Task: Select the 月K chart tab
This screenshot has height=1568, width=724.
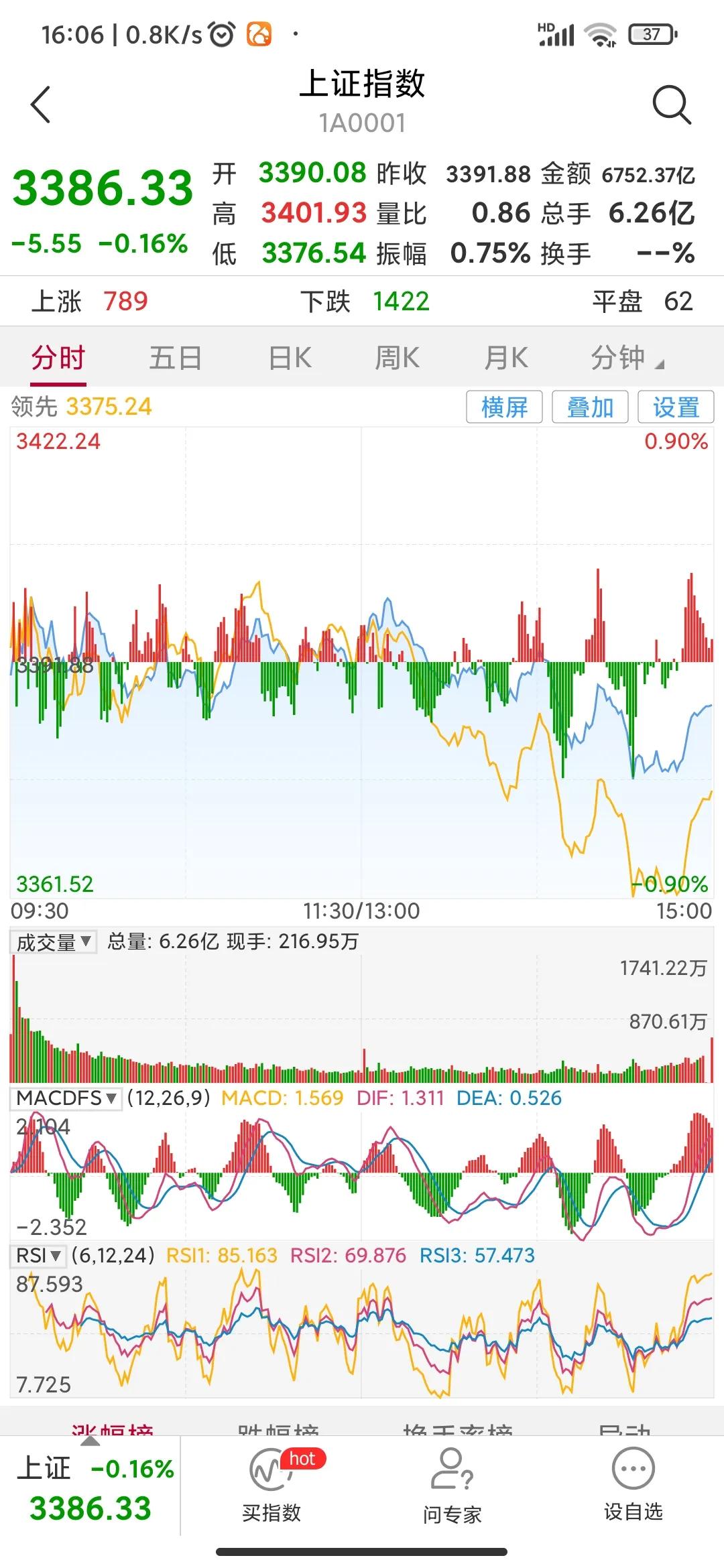Action: (507, 358)
